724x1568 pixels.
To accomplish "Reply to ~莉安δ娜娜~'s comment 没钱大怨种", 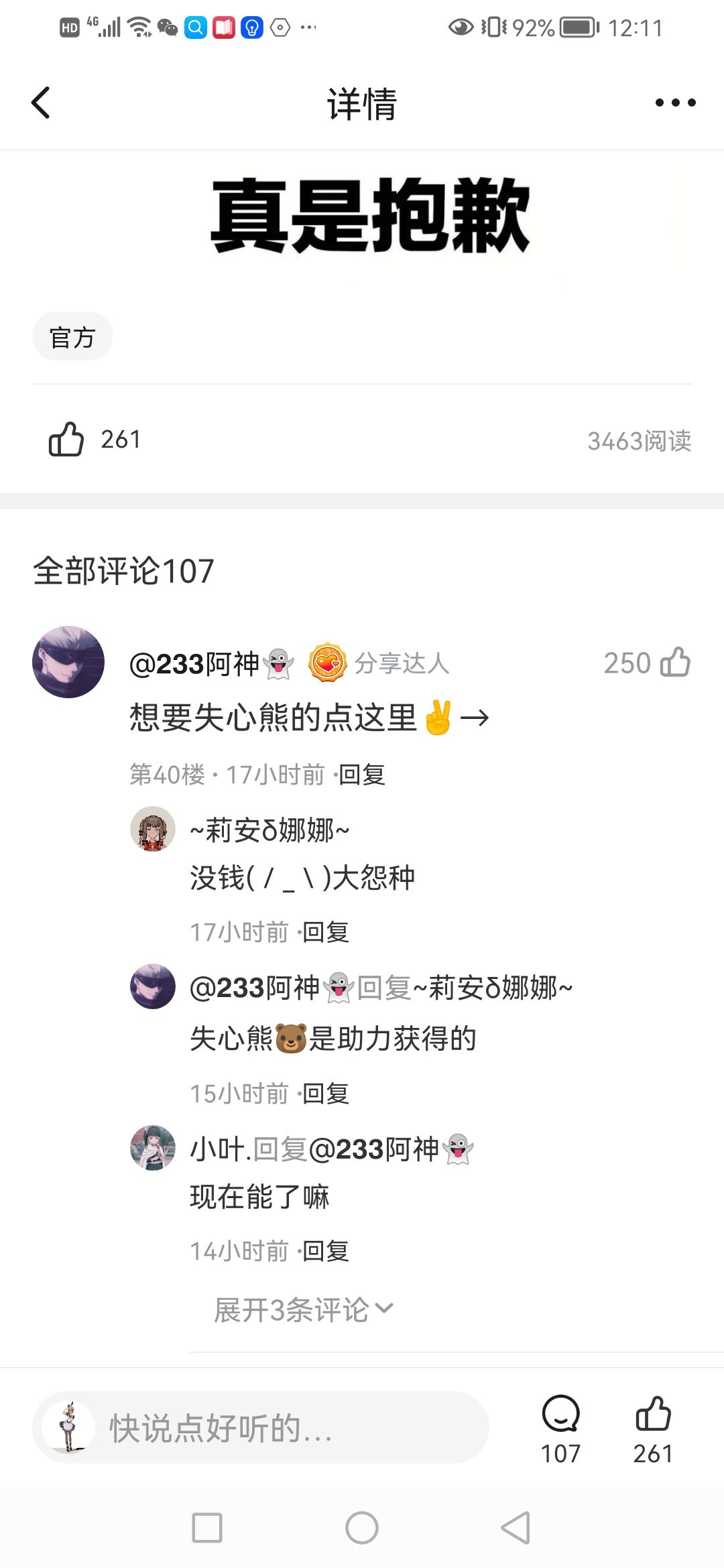I will coord(326,932).
